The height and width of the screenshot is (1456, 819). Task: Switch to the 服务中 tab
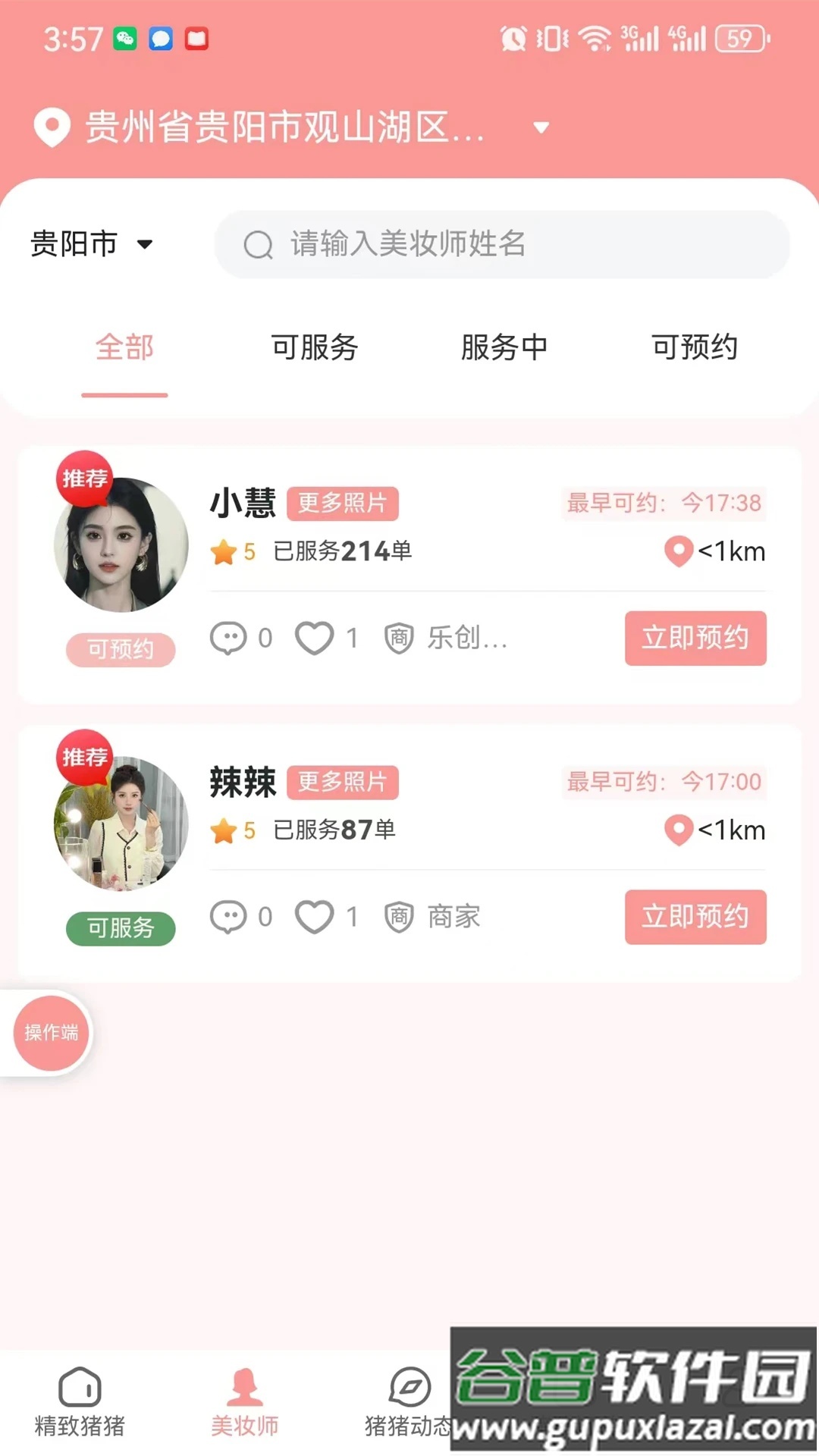504,348
